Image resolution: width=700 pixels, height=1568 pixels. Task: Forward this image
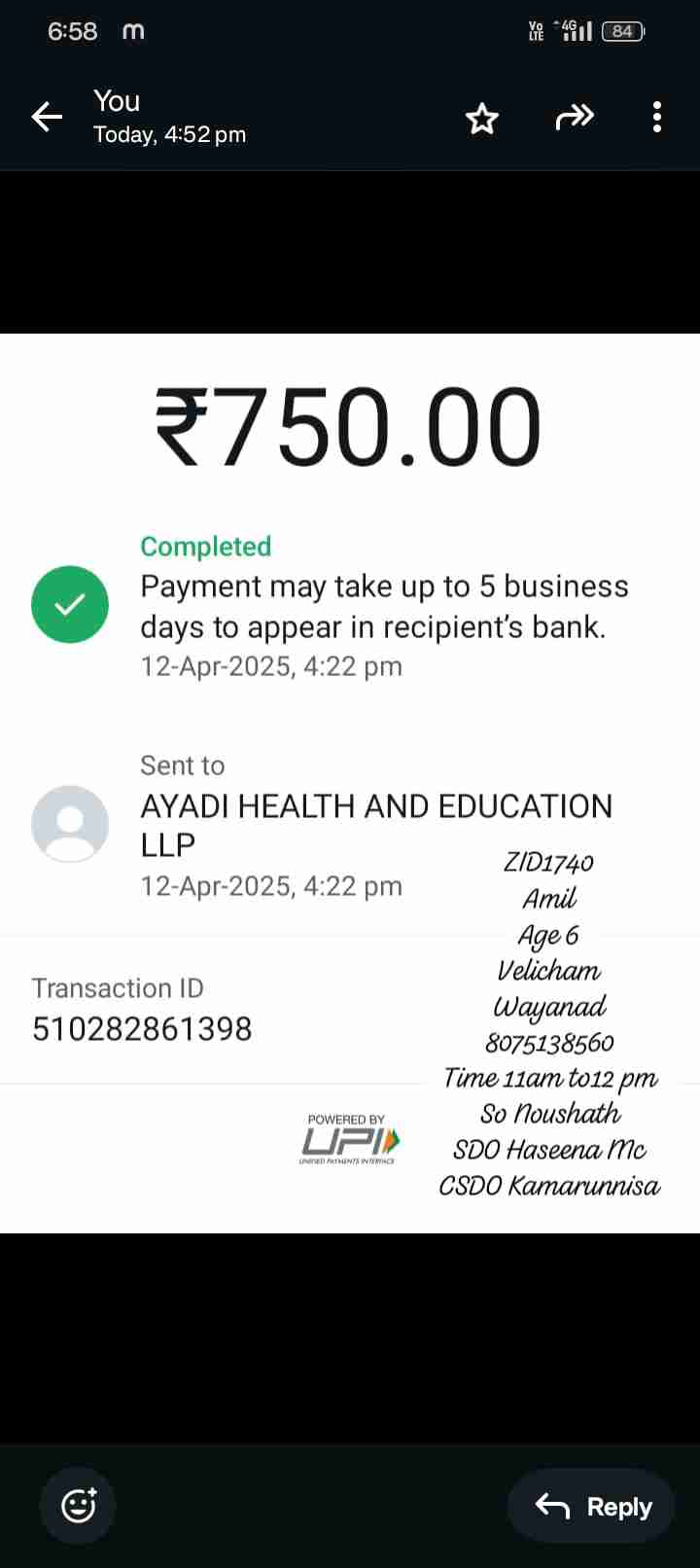pos(574,118)
